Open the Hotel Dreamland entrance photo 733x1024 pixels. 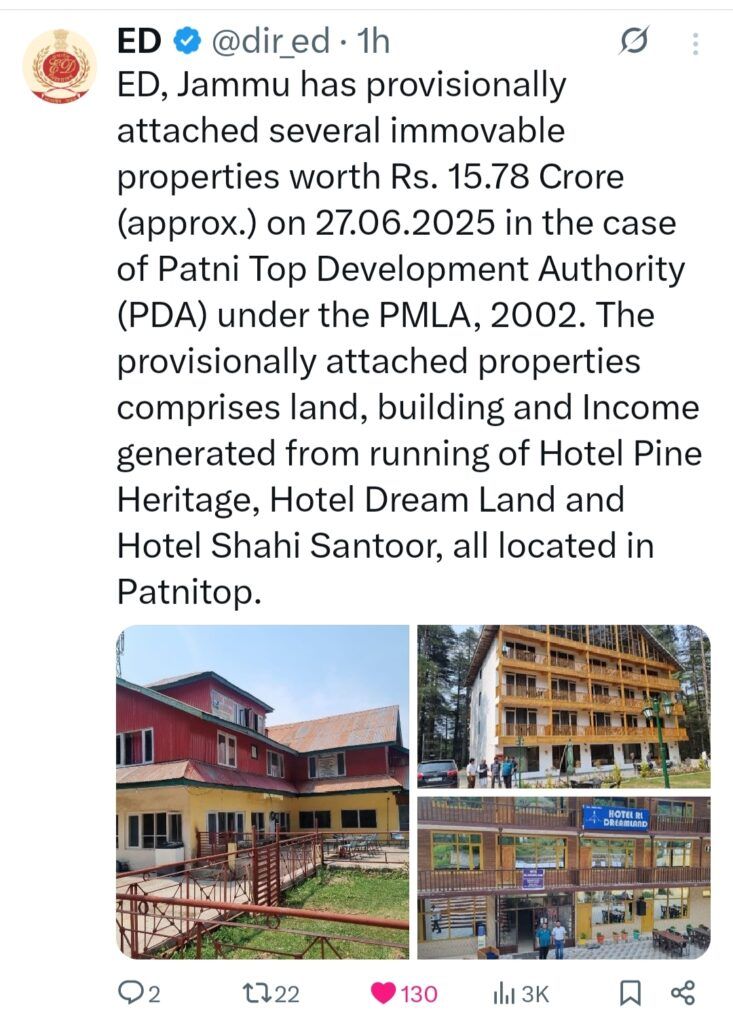tap(563, 877)
